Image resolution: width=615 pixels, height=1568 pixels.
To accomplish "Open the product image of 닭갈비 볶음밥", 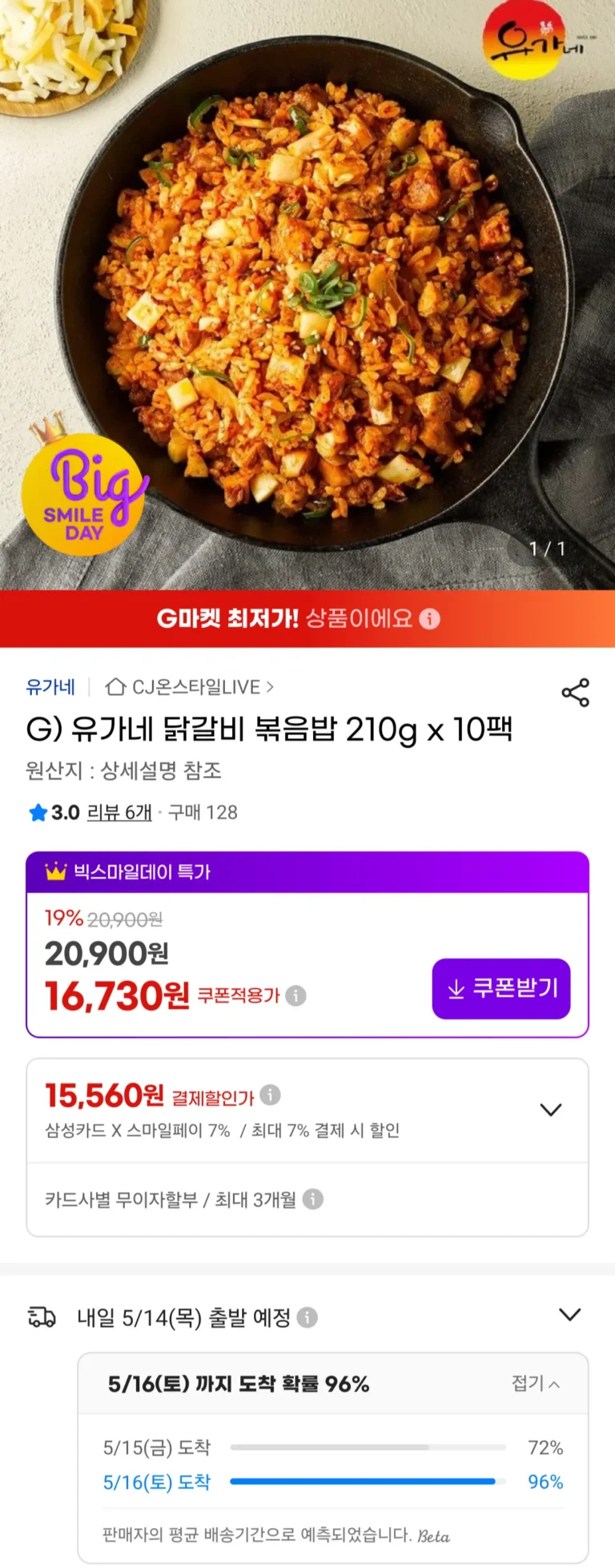I will tap(307, 295).
